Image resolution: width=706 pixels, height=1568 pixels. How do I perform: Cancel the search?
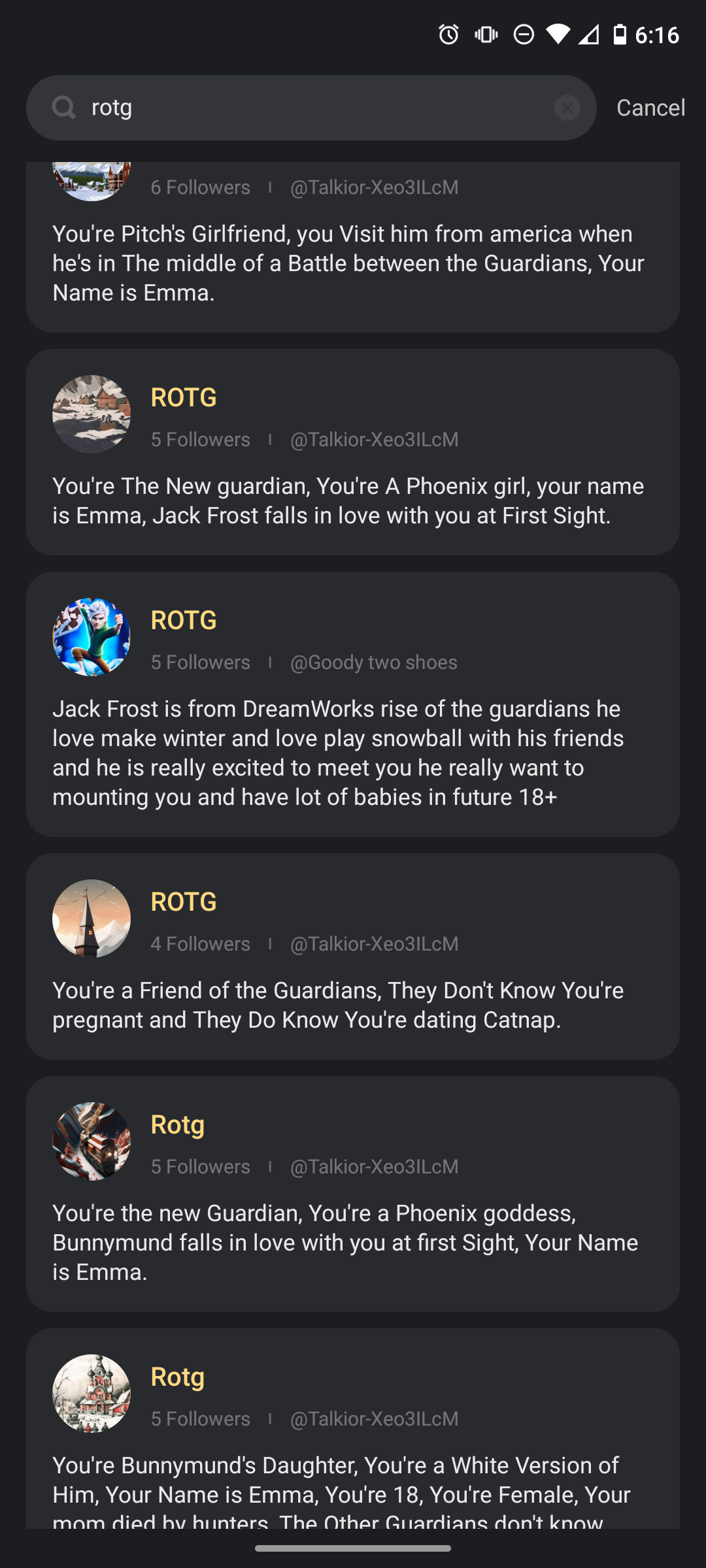click(650, 108)
